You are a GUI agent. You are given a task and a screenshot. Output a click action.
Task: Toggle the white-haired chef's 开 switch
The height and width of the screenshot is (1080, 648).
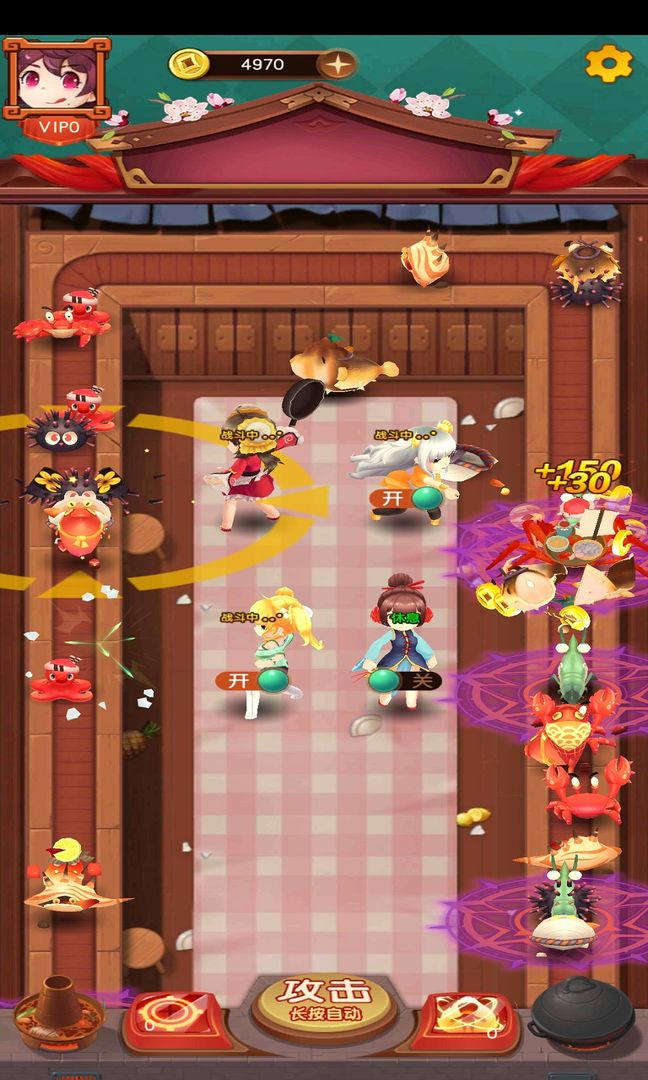[x=410, y=497]
